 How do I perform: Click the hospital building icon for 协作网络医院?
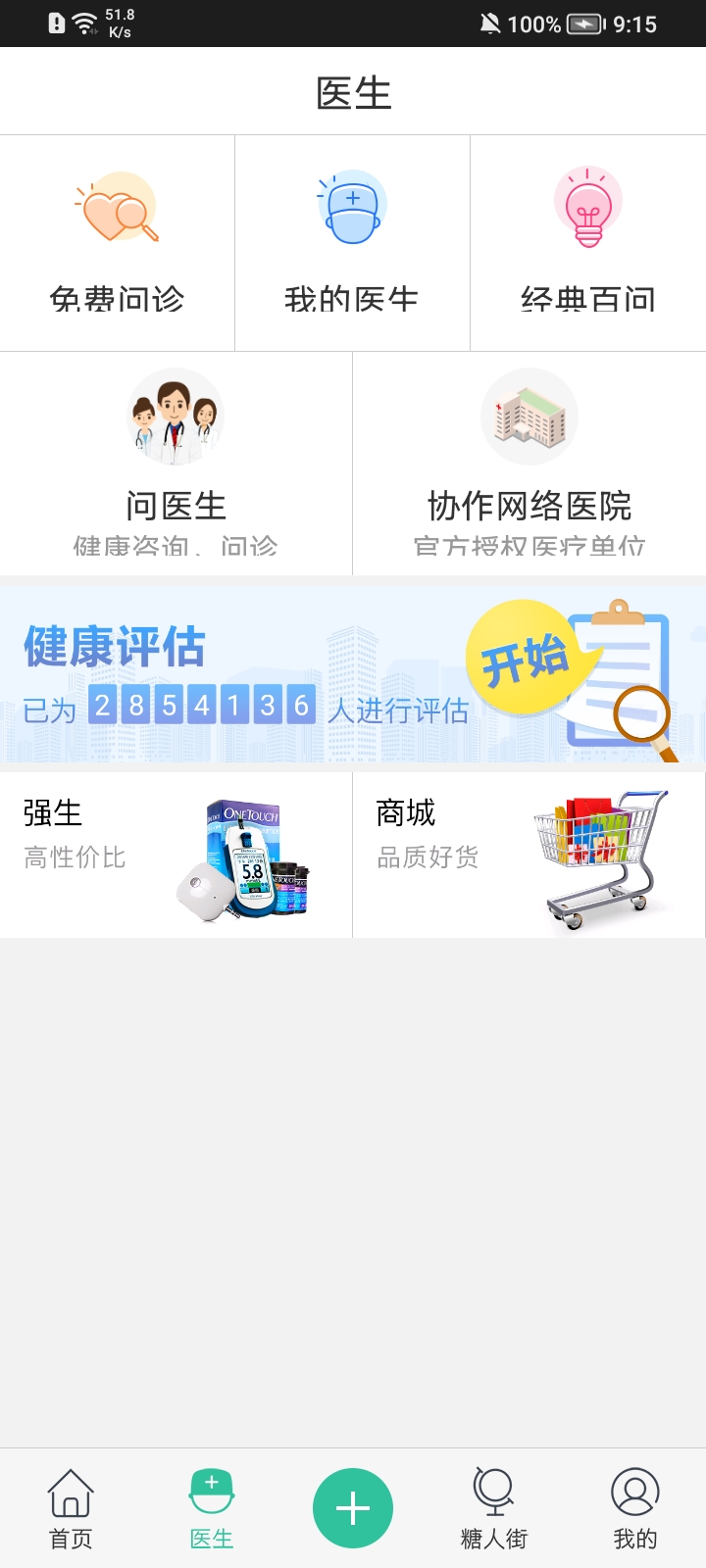529,416
